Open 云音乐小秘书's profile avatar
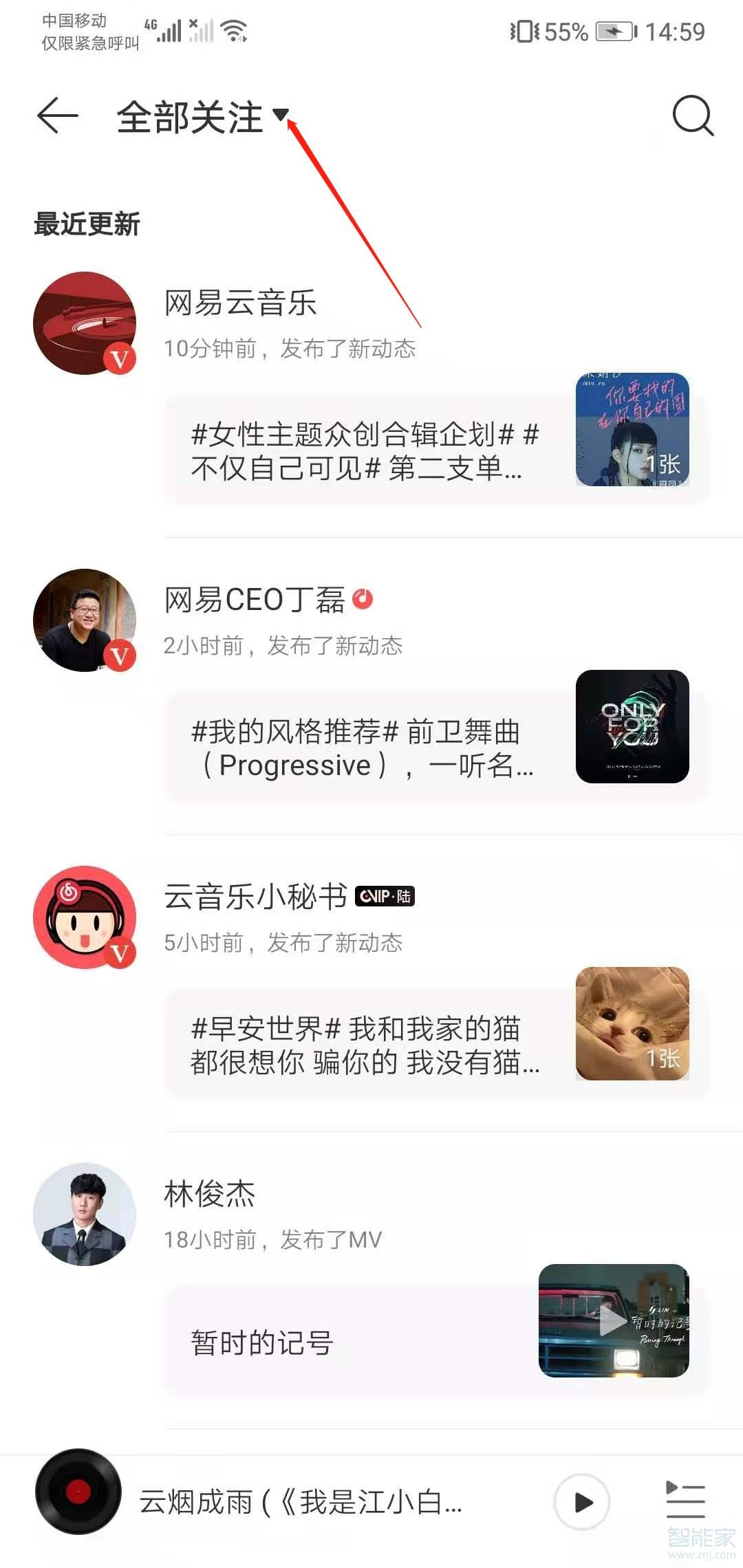 point(85,919)
